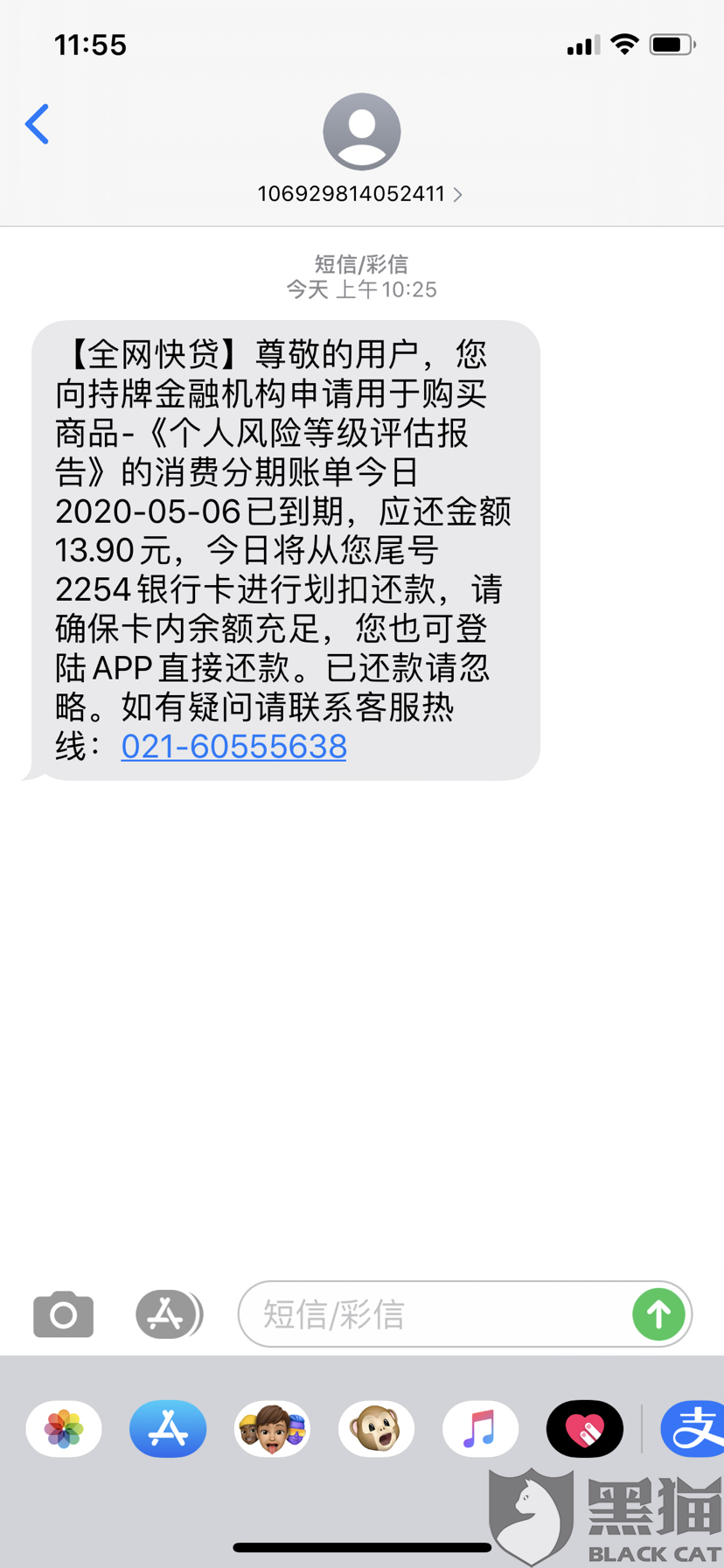Open the Animoji monkey app

pyautogui.click(x=376, y=1429)
